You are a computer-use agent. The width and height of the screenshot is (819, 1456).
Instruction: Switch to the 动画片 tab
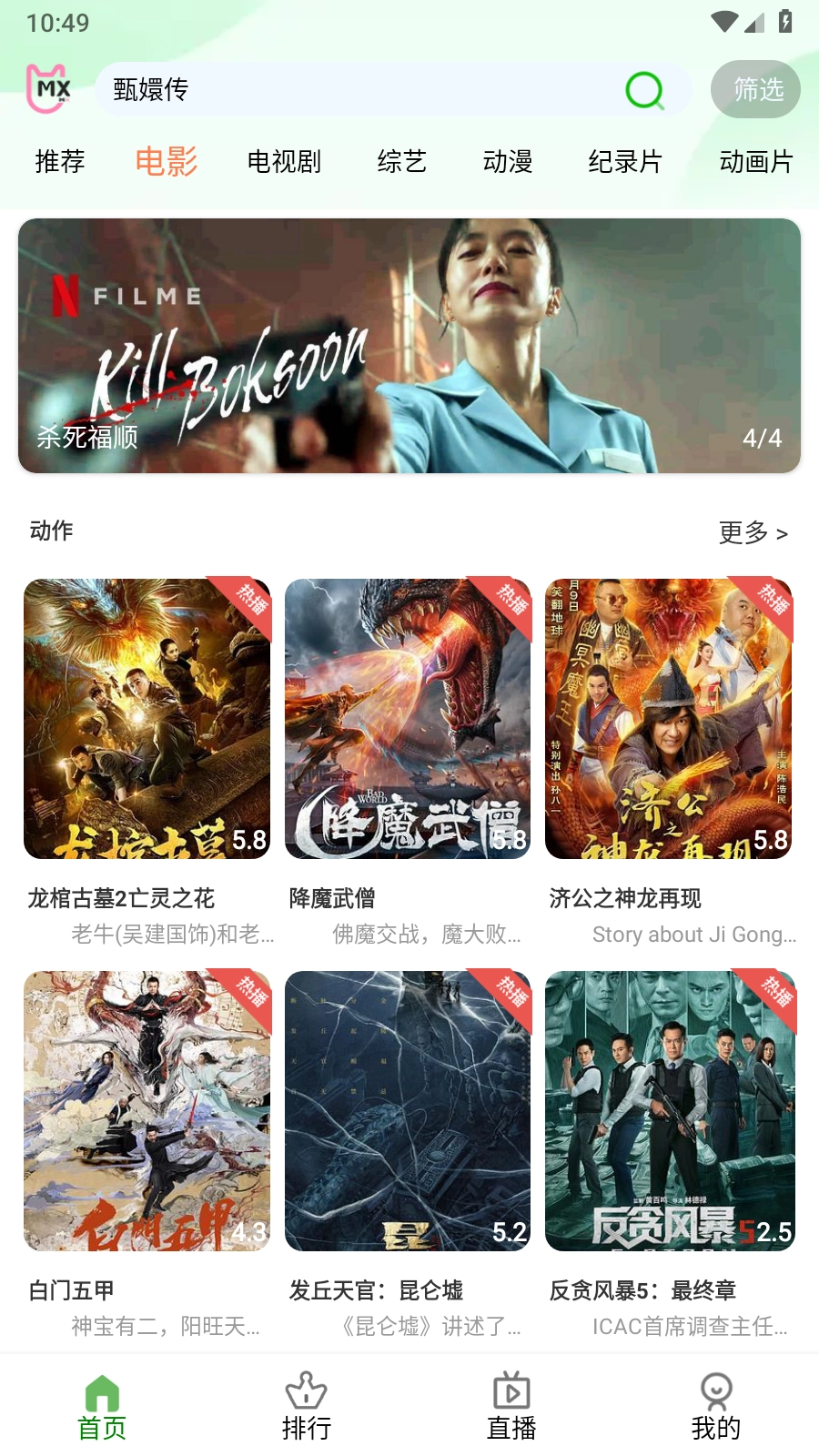[x=755, y=162]
